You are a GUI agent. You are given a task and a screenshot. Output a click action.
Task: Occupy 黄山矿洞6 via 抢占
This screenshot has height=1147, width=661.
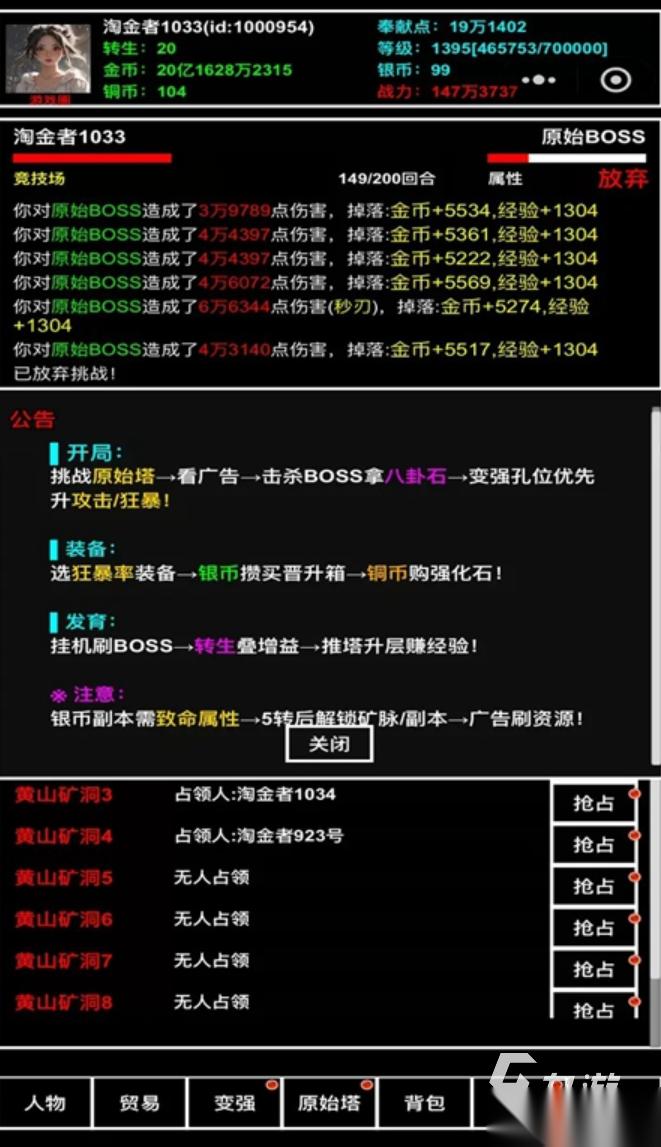594,928
